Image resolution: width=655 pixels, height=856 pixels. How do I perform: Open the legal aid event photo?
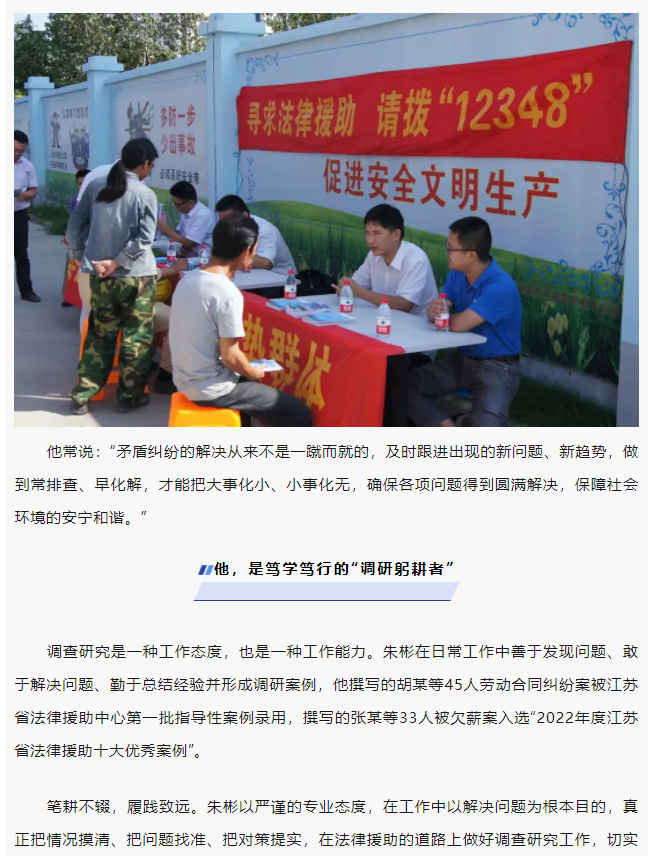(326, 220)
